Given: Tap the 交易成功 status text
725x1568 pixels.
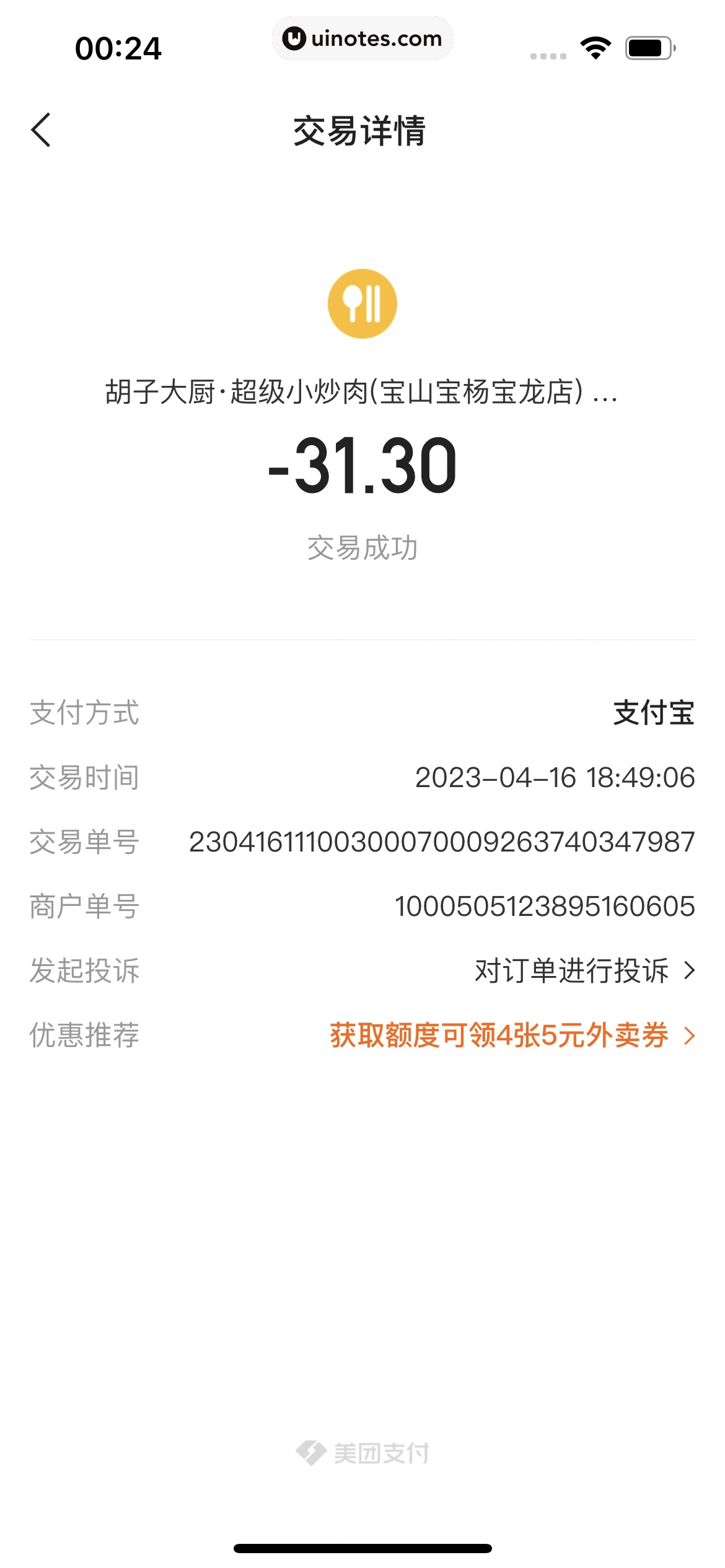Looking at the screenshot, I should coord(362,548).
